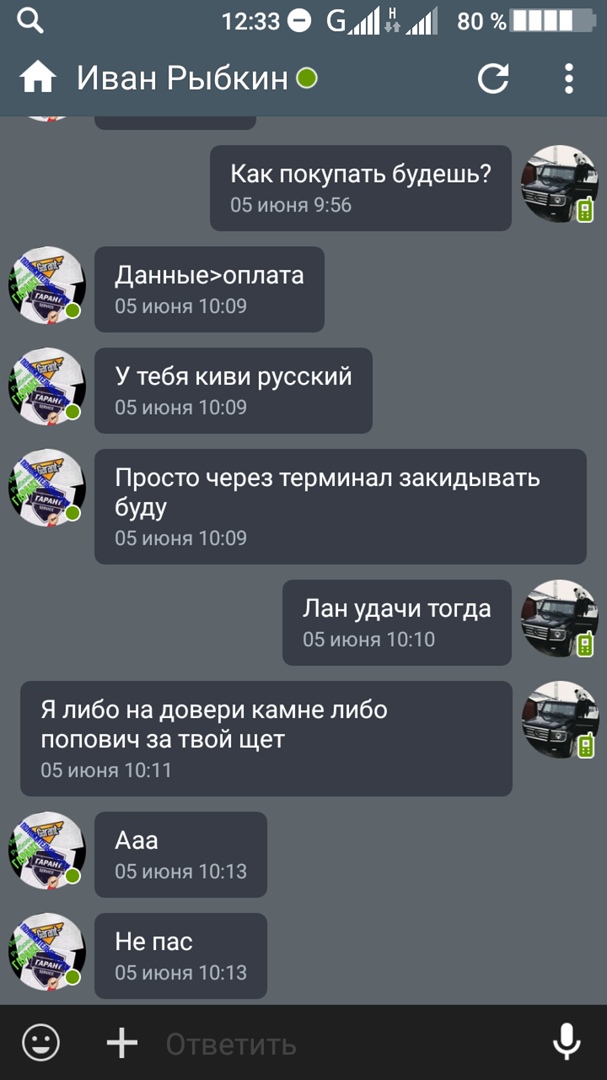Open avatar next to 'Данные>оплата' message
This screenshot has height=1080, width=607.
pos(46,286)
